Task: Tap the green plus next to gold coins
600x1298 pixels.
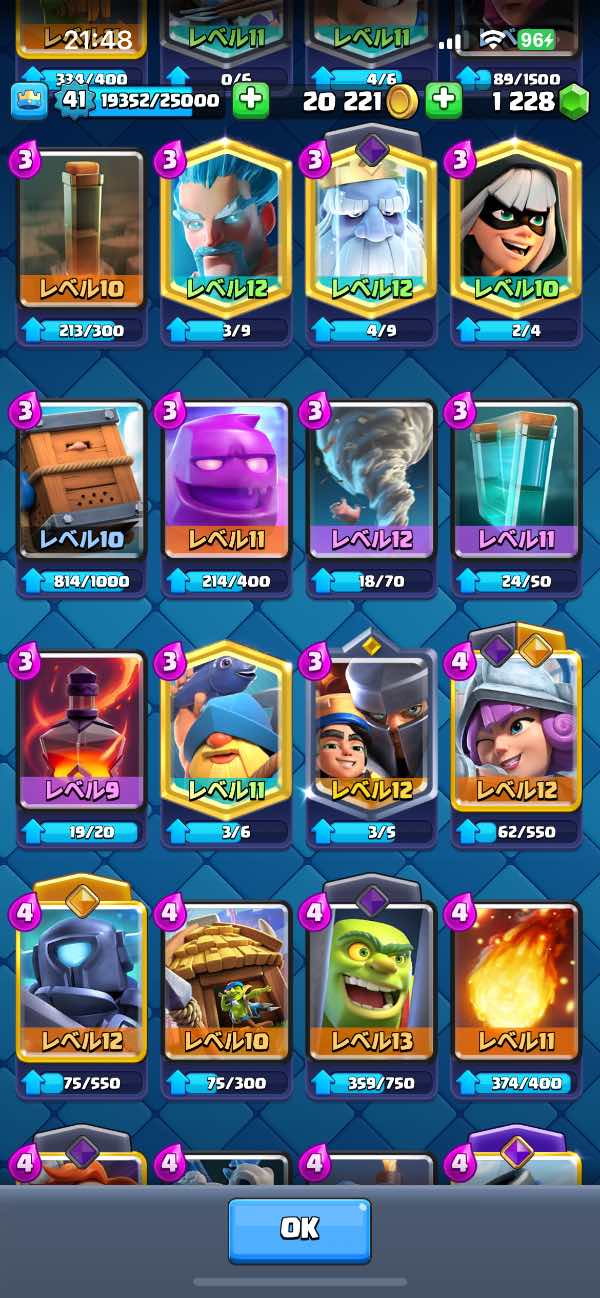Action: (444, 100)
